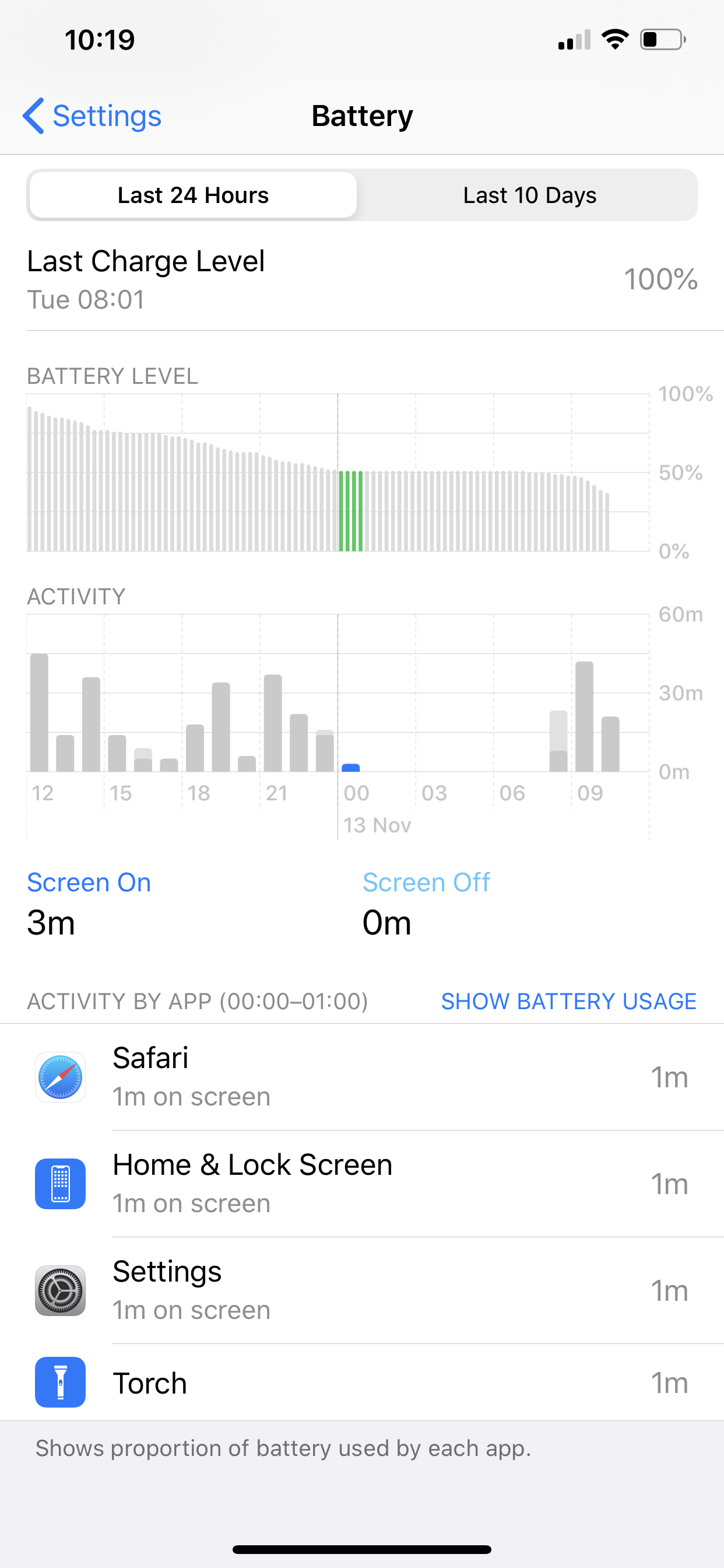The image size is (724, 1568).
Task: Select Last 24 Hours tab
Action: point(193,195)
